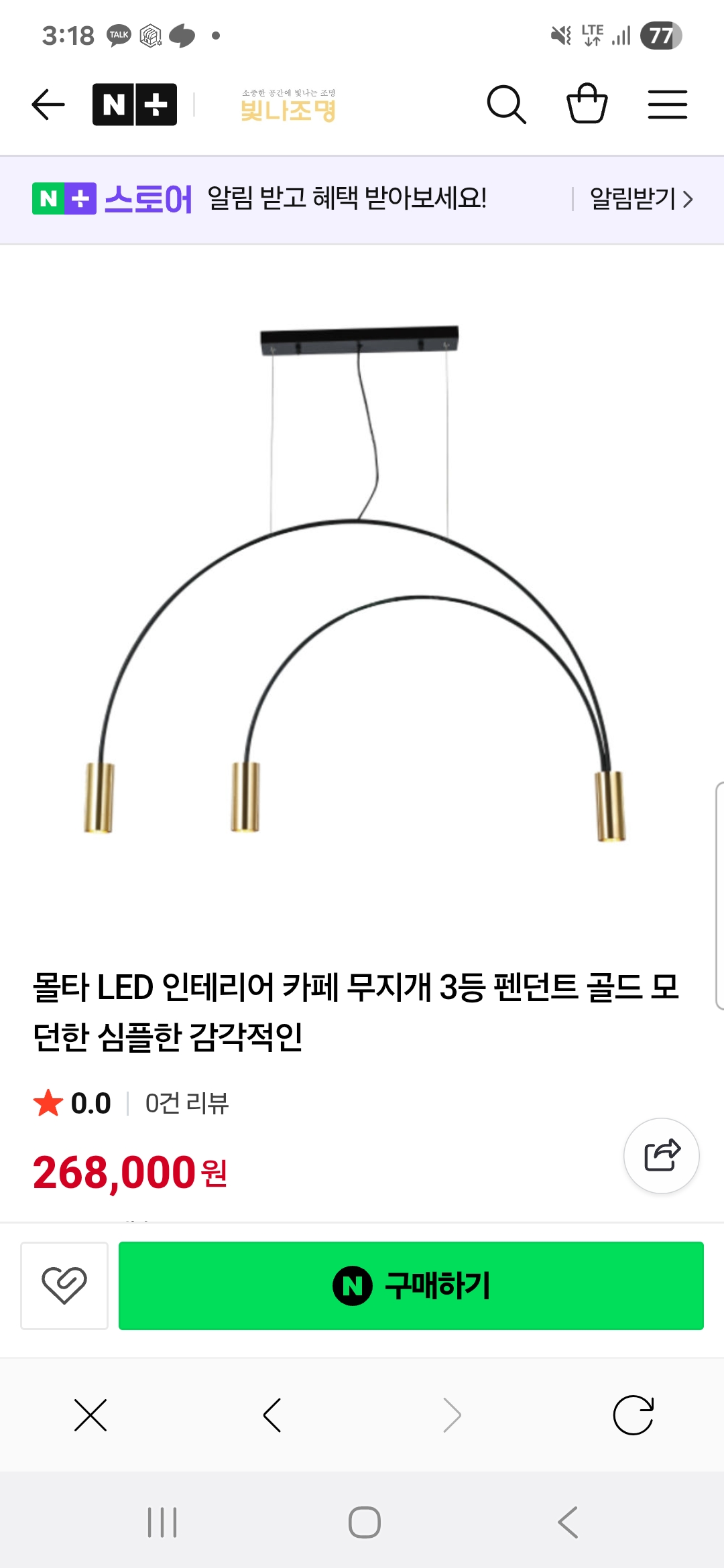Open the hamburger menu
724x1568 pixels.
tap(667, 105)
